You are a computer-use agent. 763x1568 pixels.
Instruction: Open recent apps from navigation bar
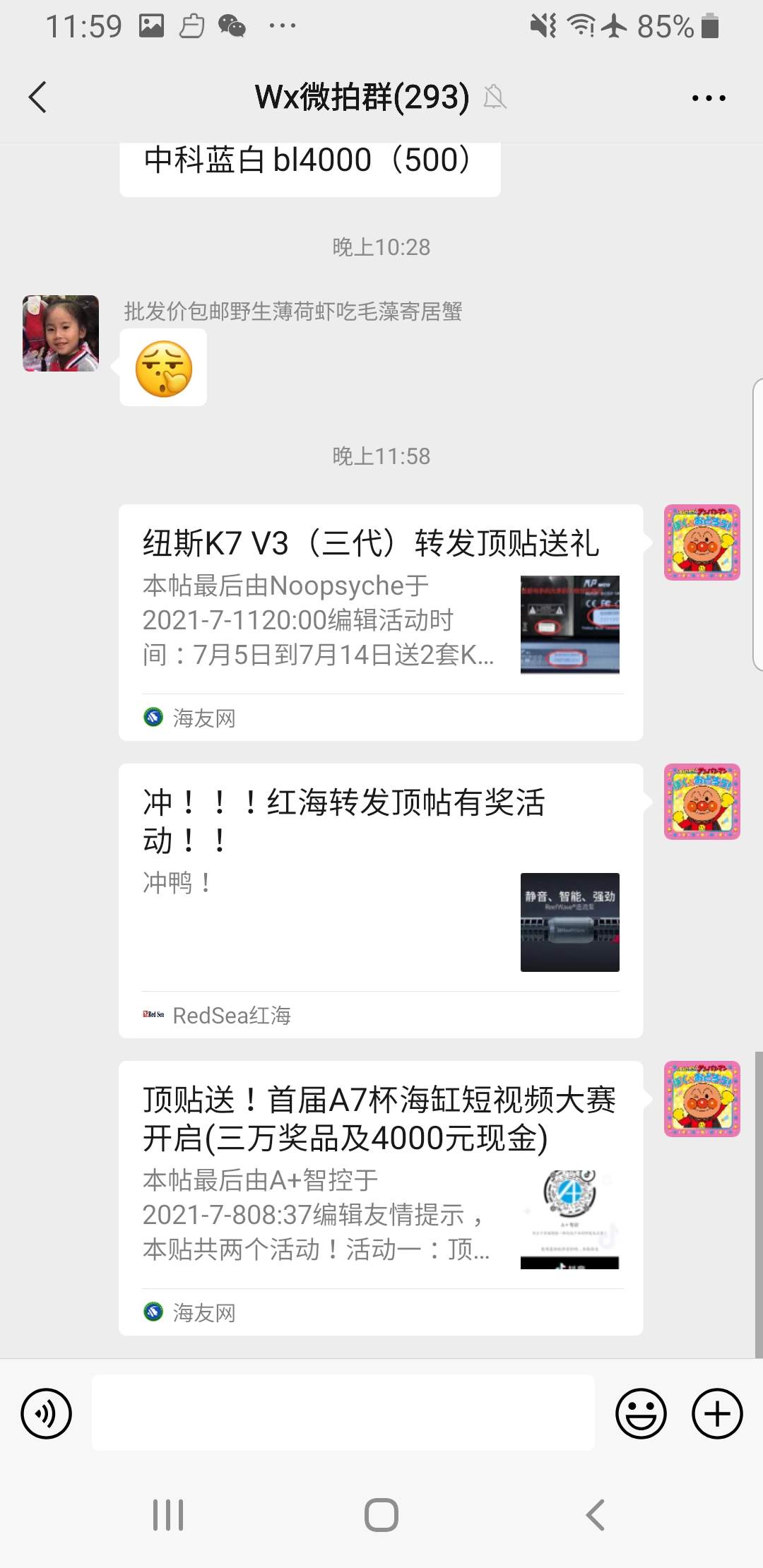click(168, 1515)
